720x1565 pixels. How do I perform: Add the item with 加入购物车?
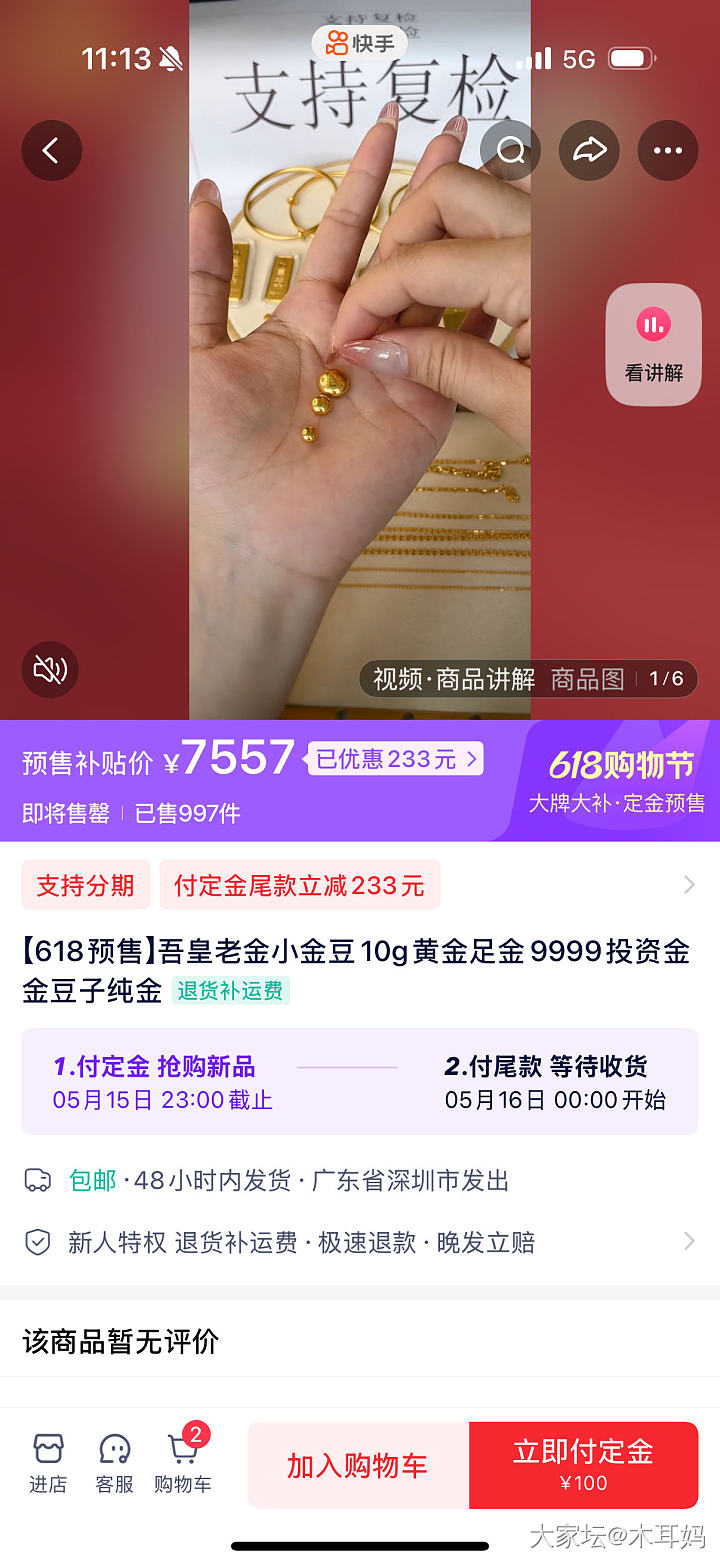[358, 1465]
